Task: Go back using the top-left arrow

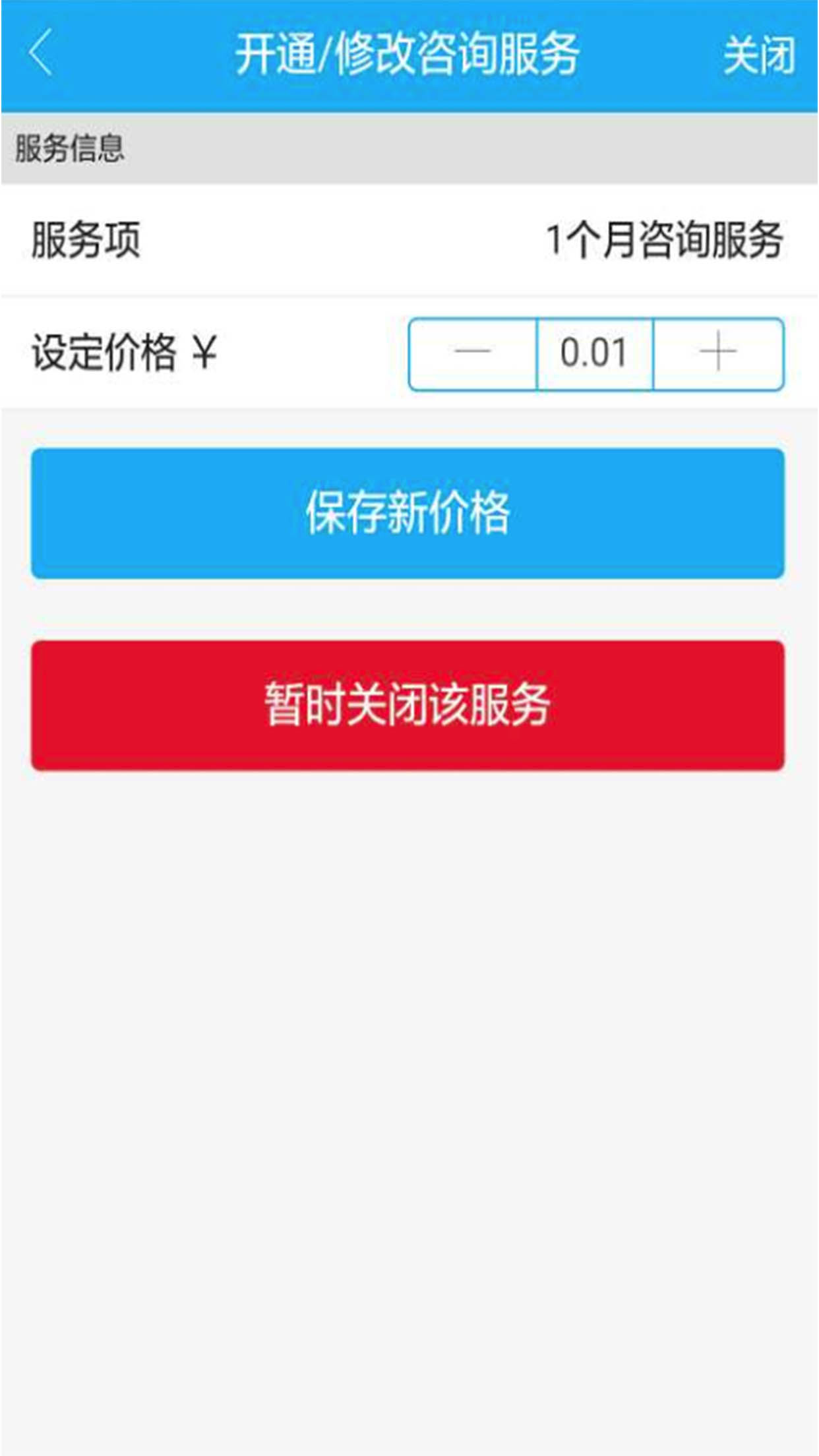Action: (40, 54)
